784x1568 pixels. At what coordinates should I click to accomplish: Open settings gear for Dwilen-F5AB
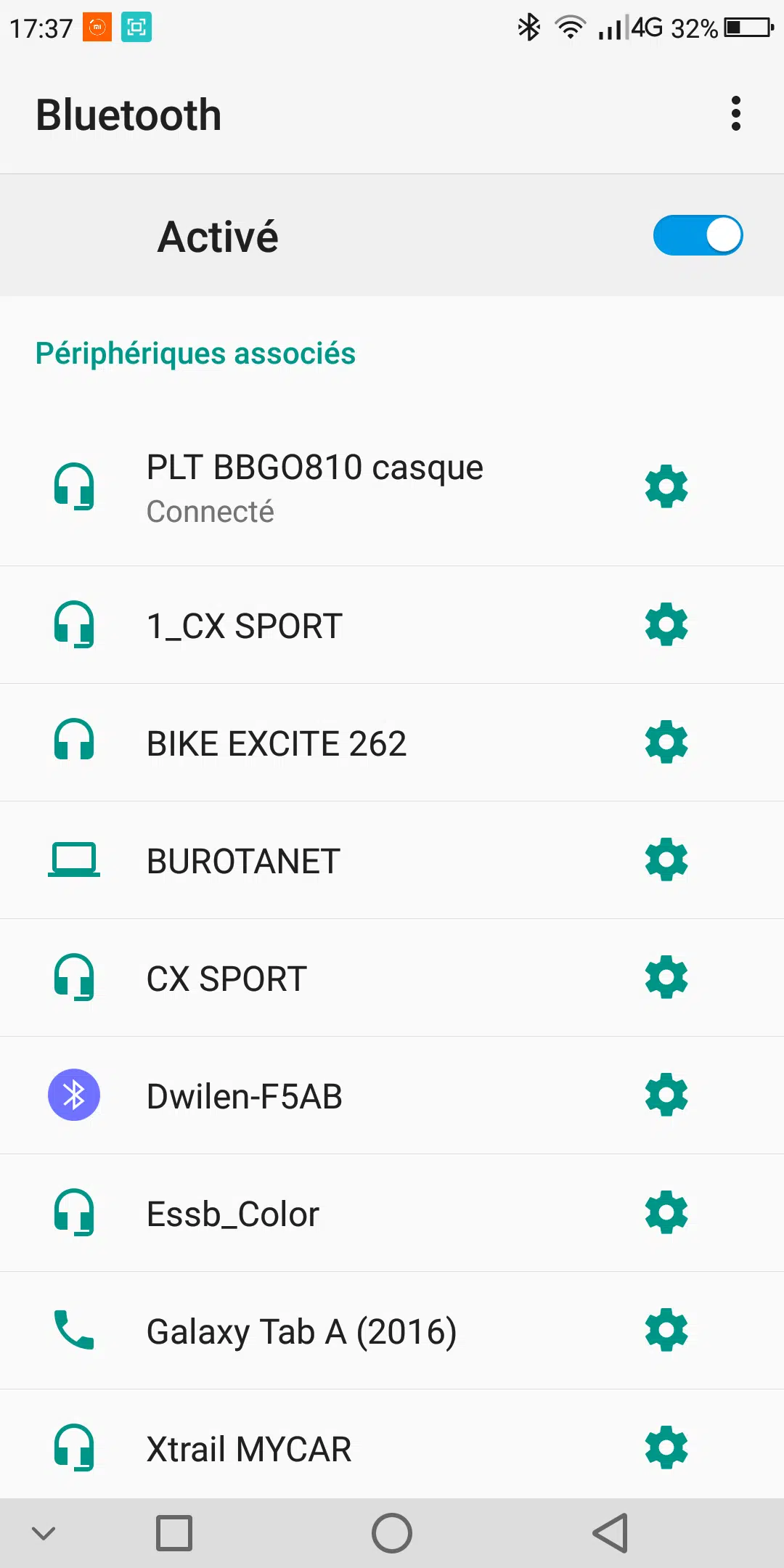coord(666,1095)
